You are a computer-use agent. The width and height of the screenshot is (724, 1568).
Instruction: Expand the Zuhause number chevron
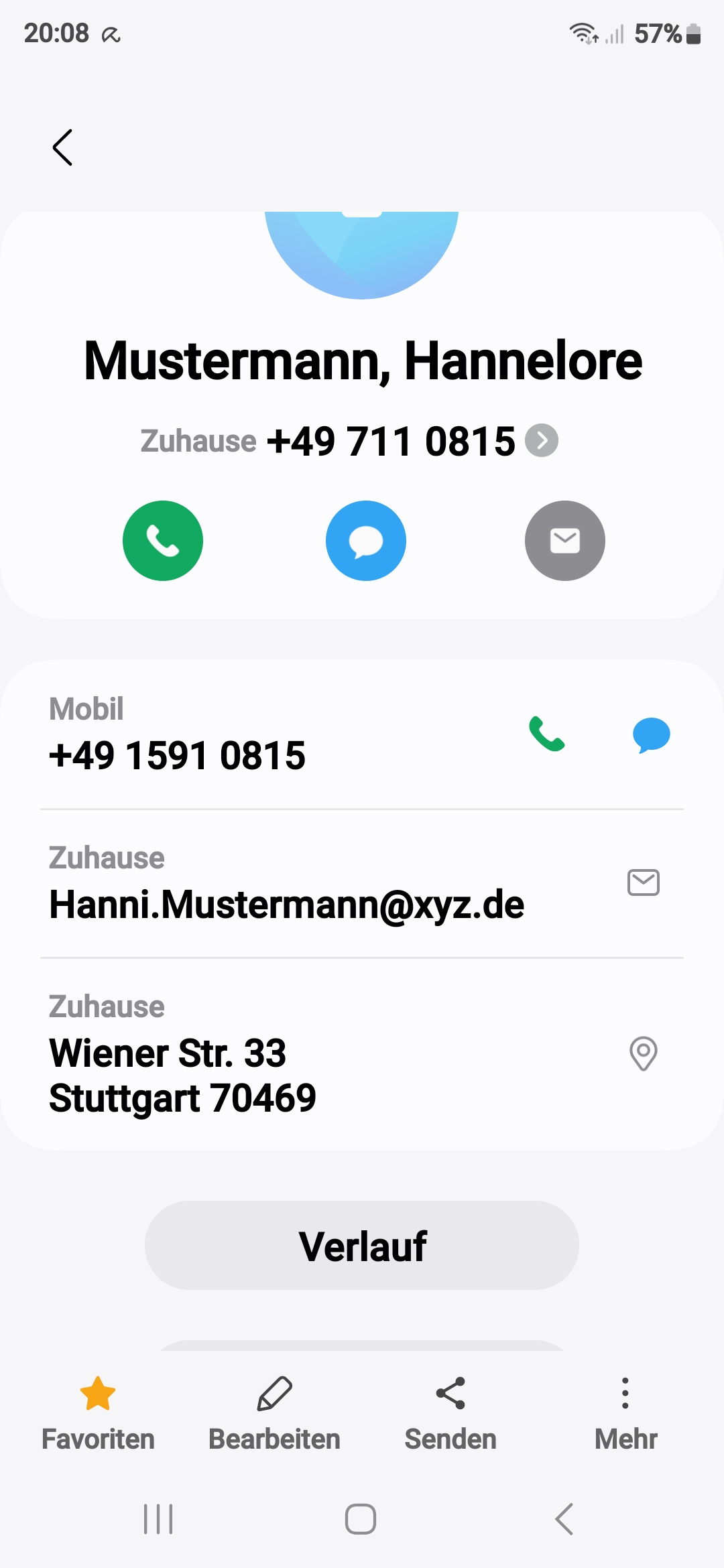tap(542, 441)
